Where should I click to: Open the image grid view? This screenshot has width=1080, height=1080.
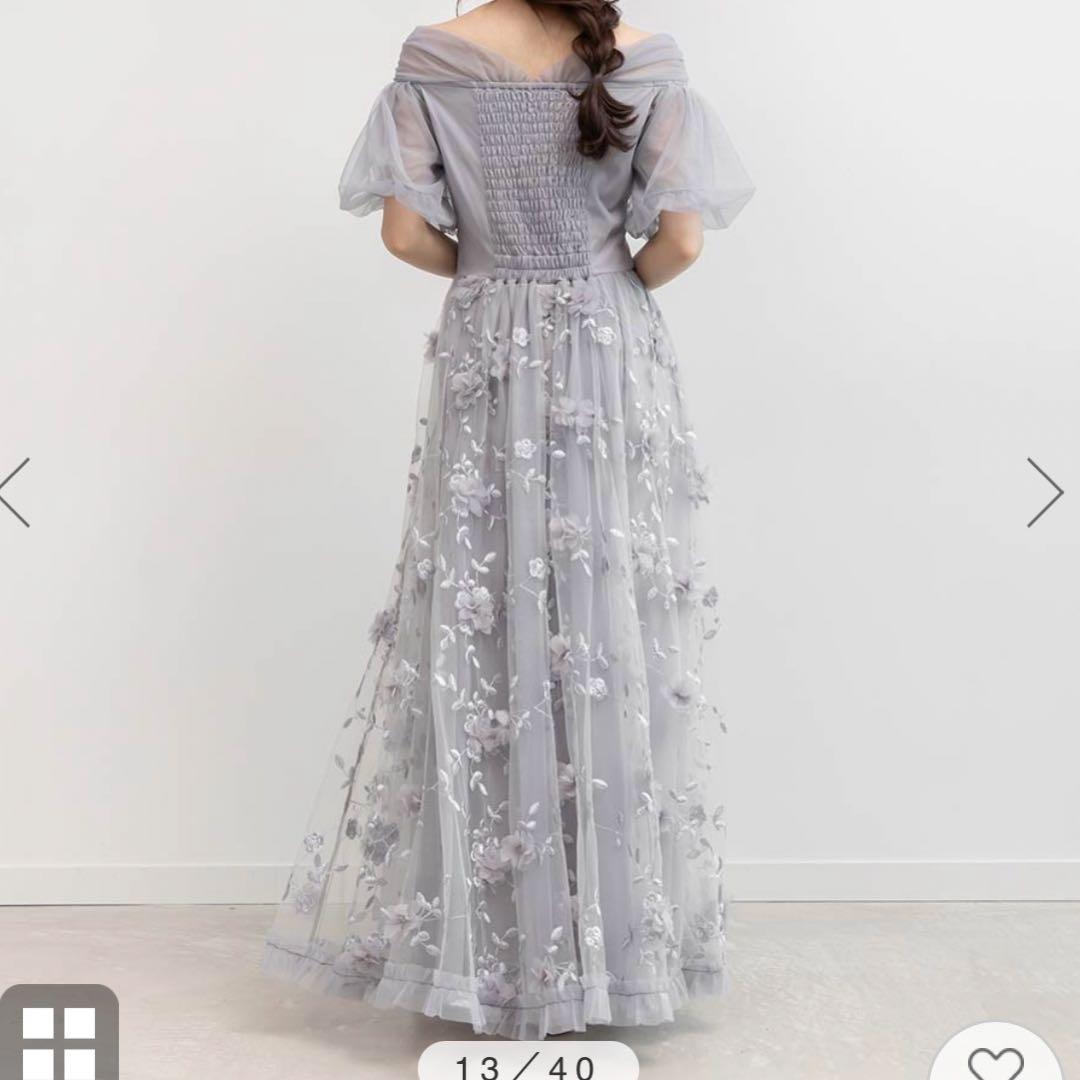(58, 1036)
